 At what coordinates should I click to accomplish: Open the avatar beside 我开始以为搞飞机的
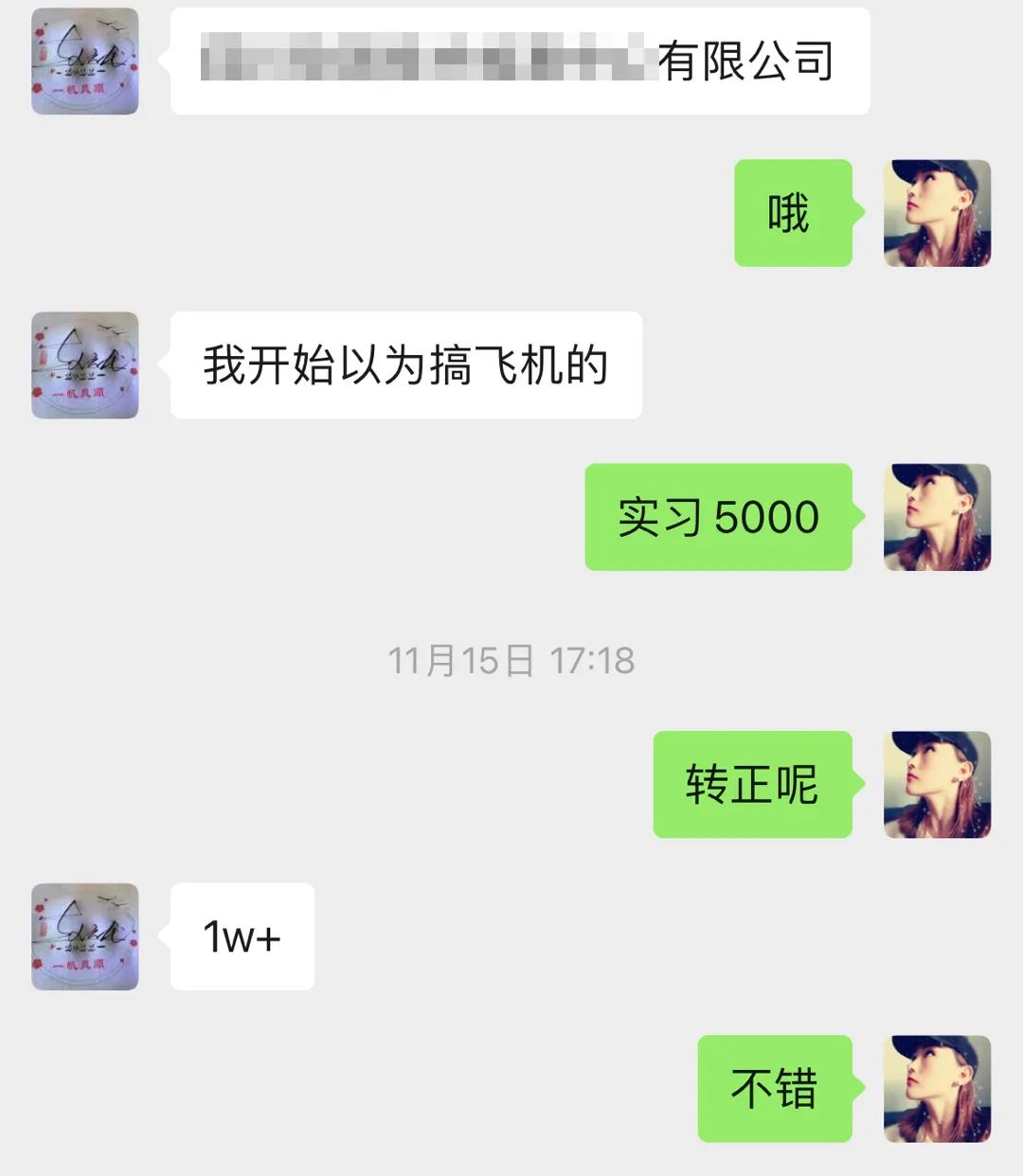tap(85, 365)
